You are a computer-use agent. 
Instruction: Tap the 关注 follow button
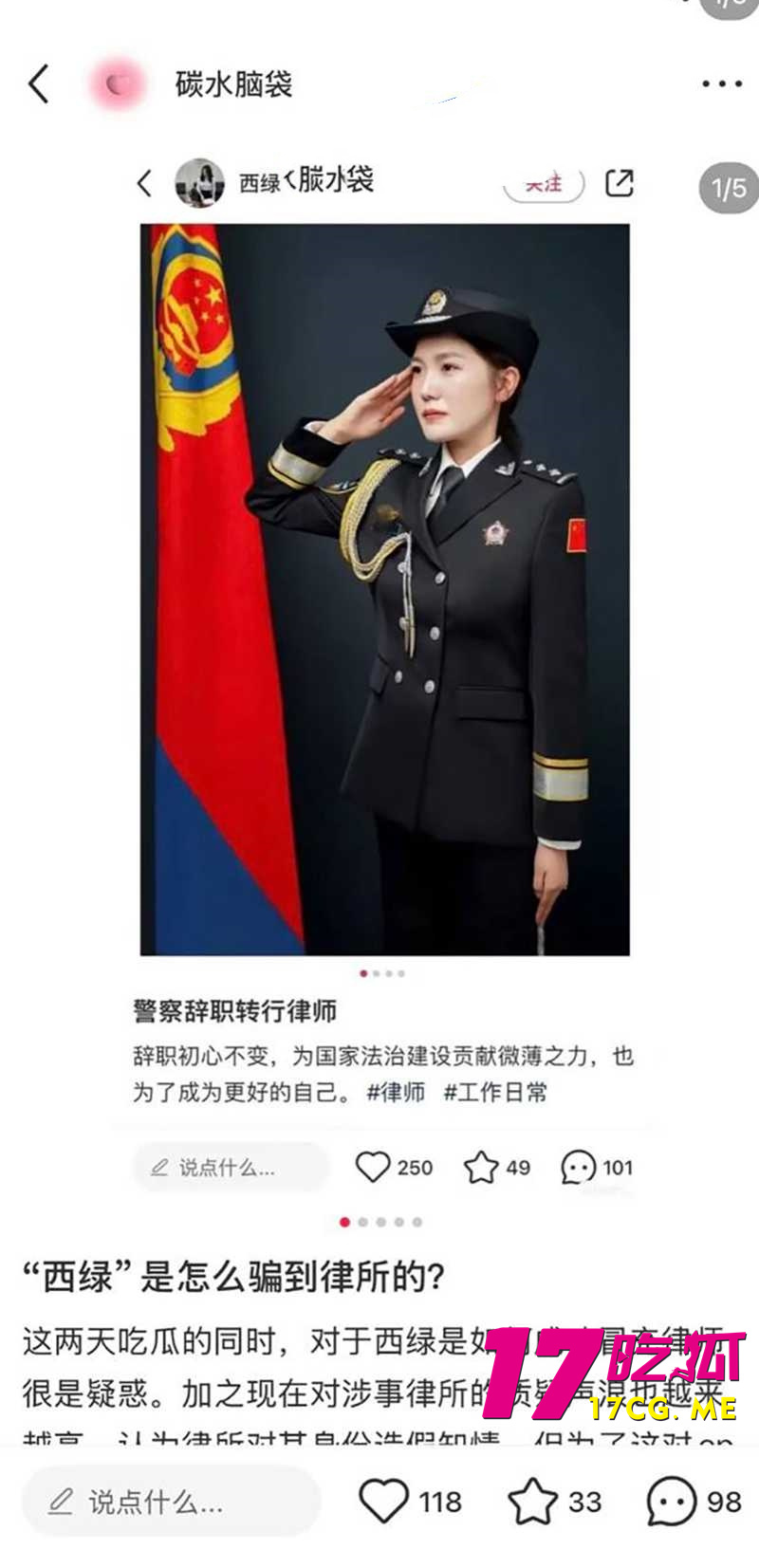(544, 183)
